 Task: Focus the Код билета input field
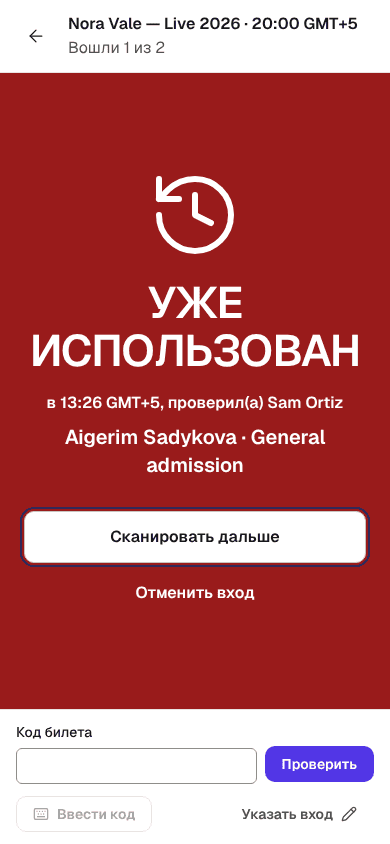coord(137,765)
